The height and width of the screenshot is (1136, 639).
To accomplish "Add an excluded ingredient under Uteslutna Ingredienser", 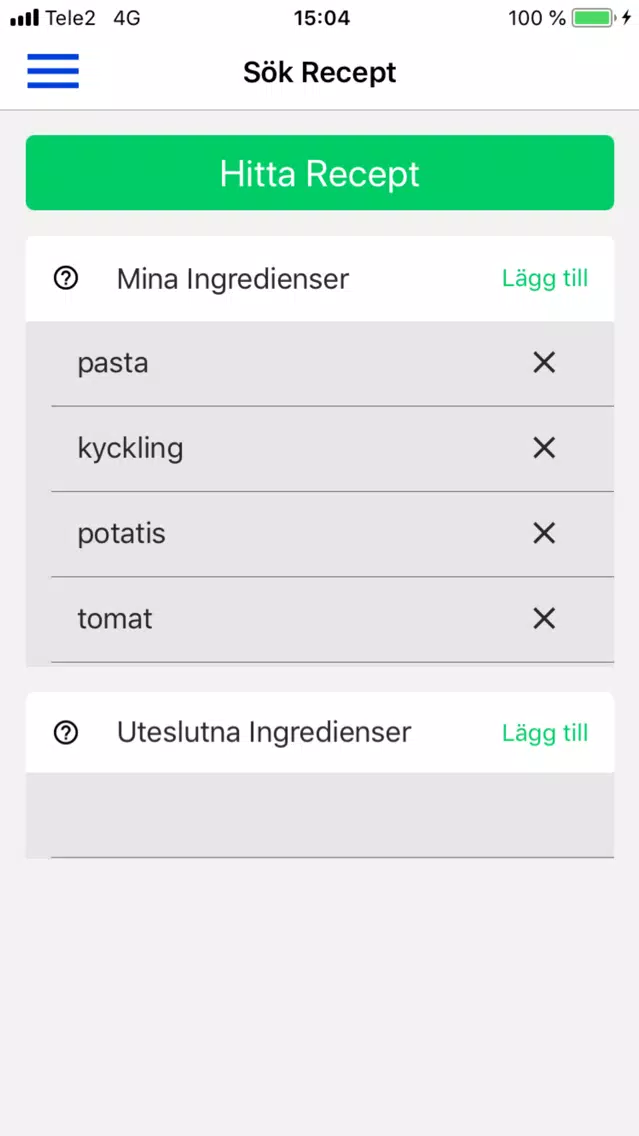I will (545, 733).
